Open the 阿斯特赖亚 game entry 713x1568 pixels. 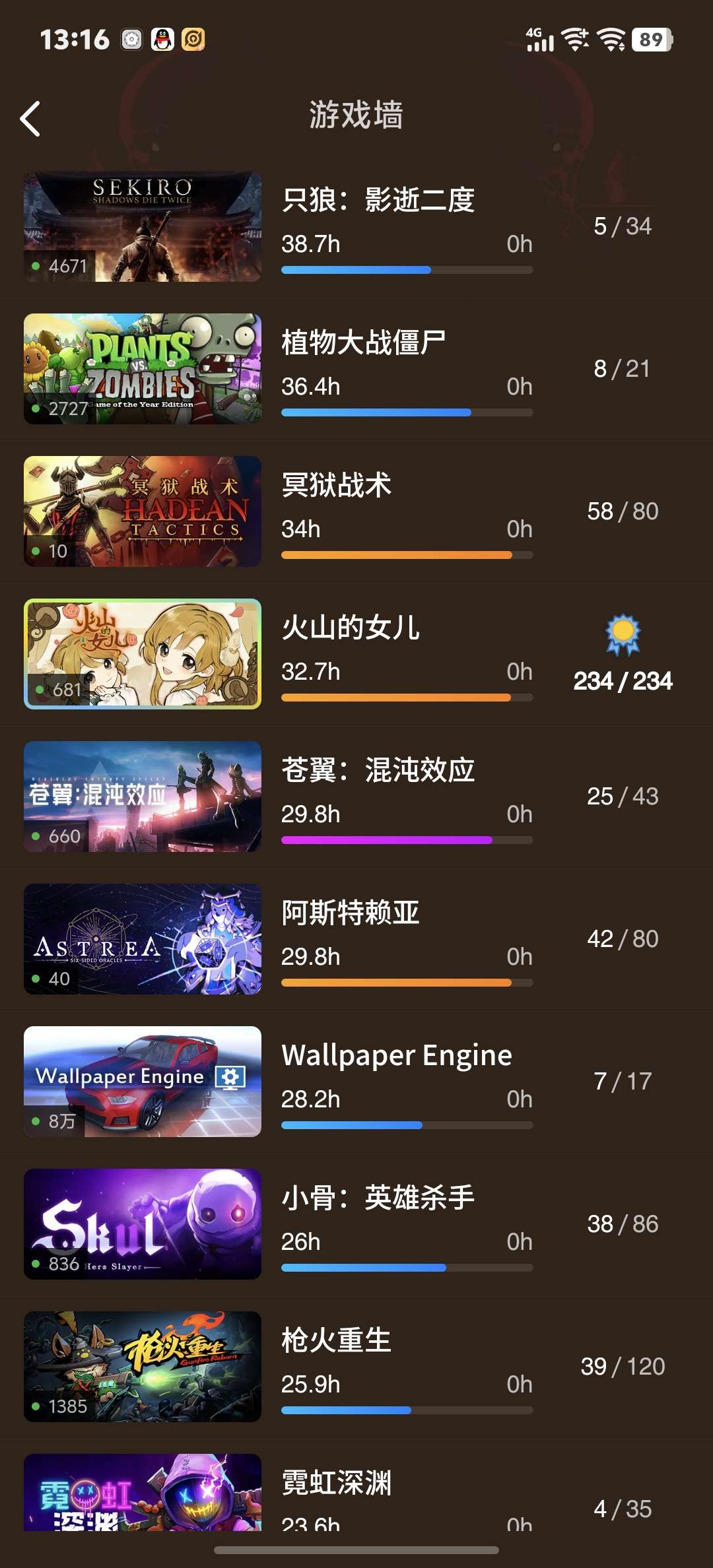point(356,940)
